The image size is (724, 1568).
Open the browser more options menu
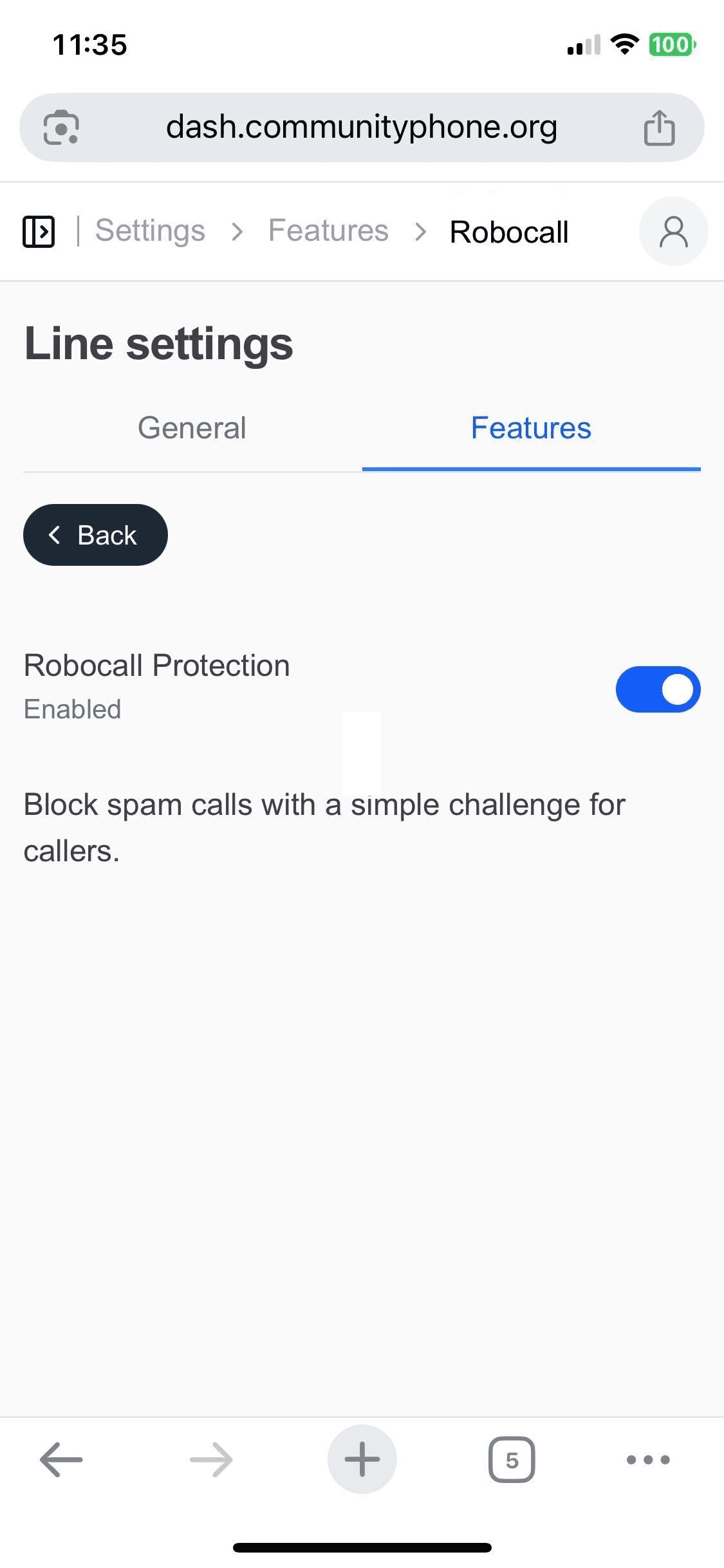(648, 1460)
